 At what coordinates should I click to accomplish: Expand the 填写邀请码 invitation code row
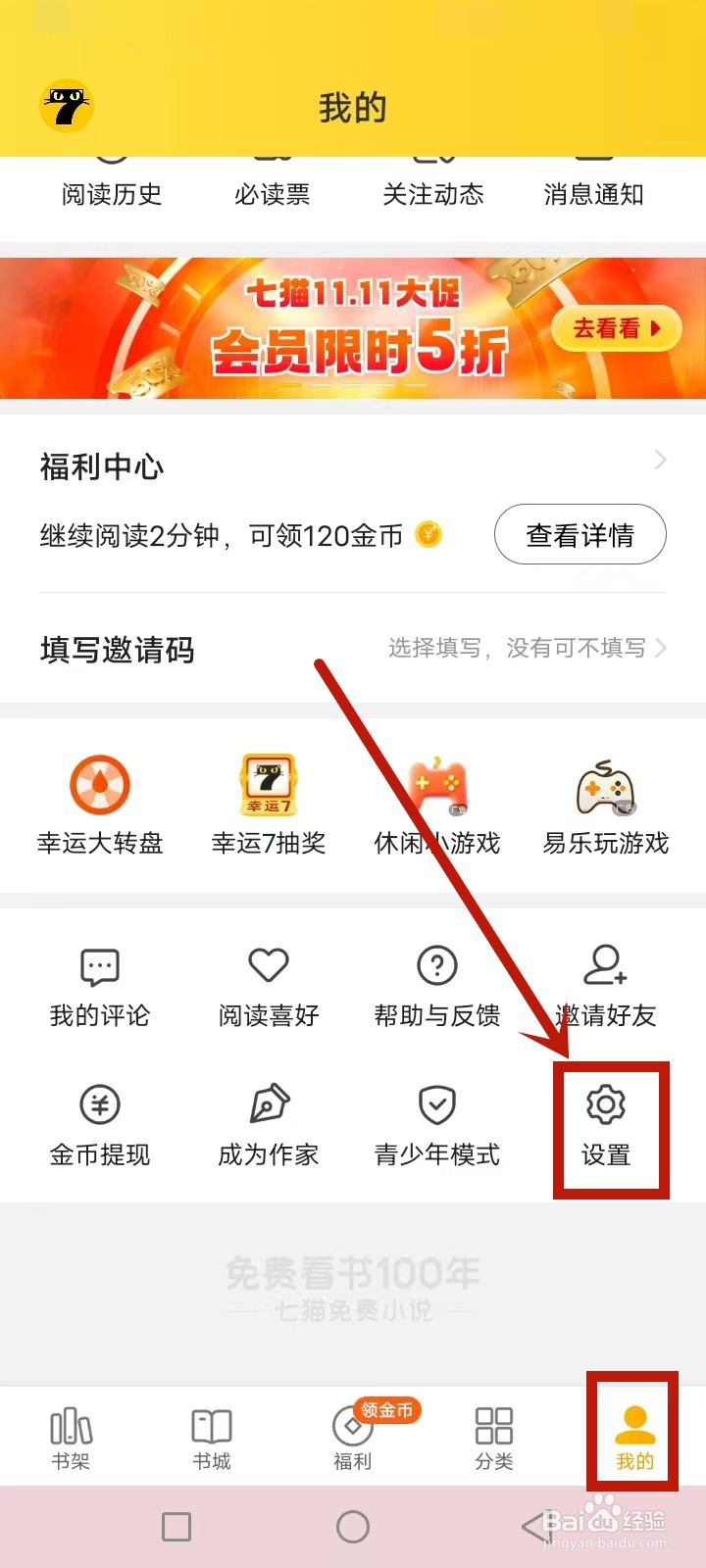663,649
